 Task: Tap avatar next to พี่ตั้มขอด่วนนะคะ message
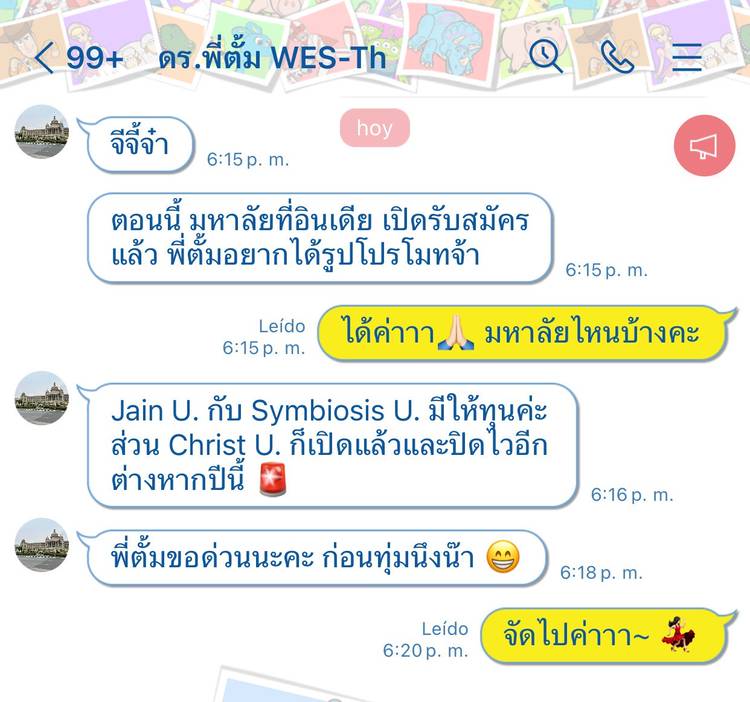pos(42,544)
